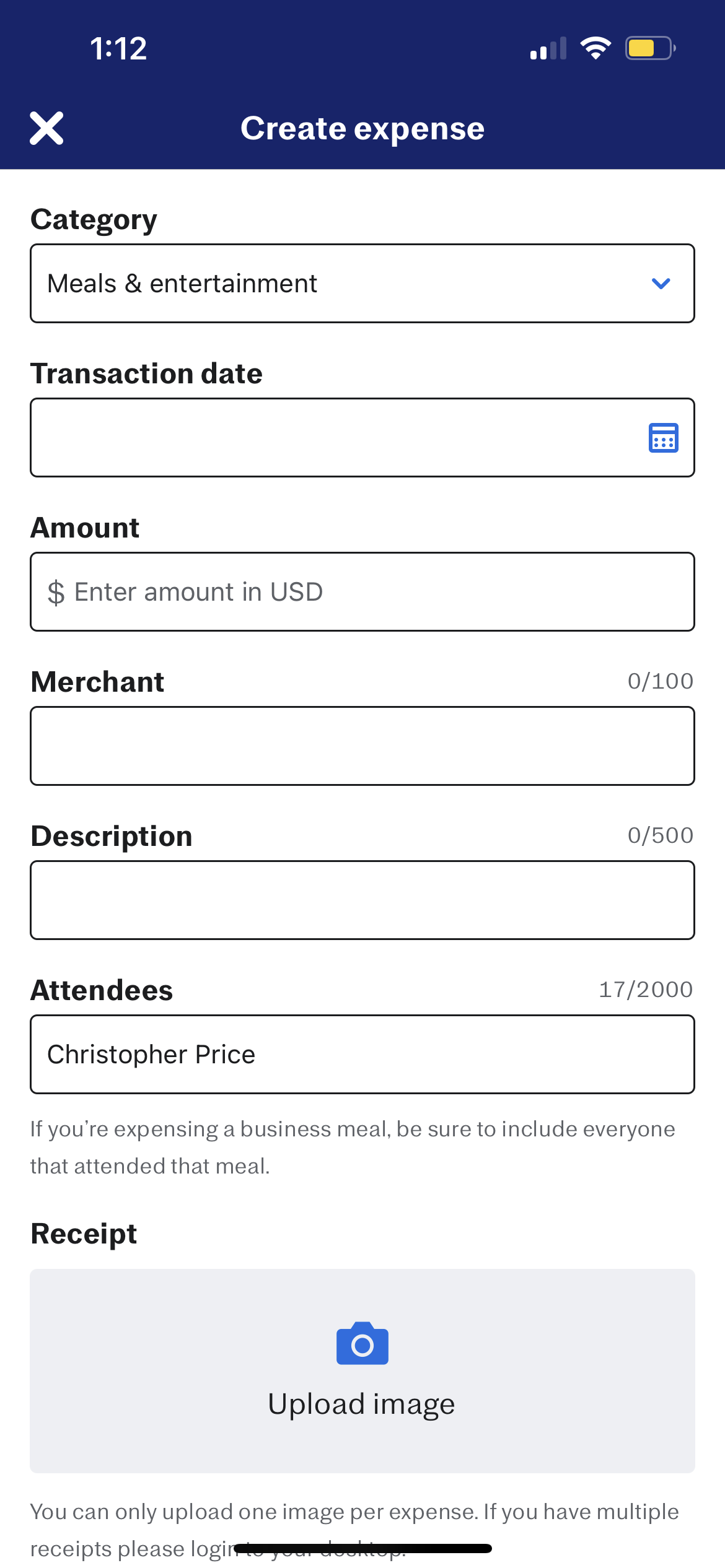Click the Wi-Fi icon in the status bar
The height and width of the screenshot is (1568, 725).
pyautogui.click(x=595, y=48)
